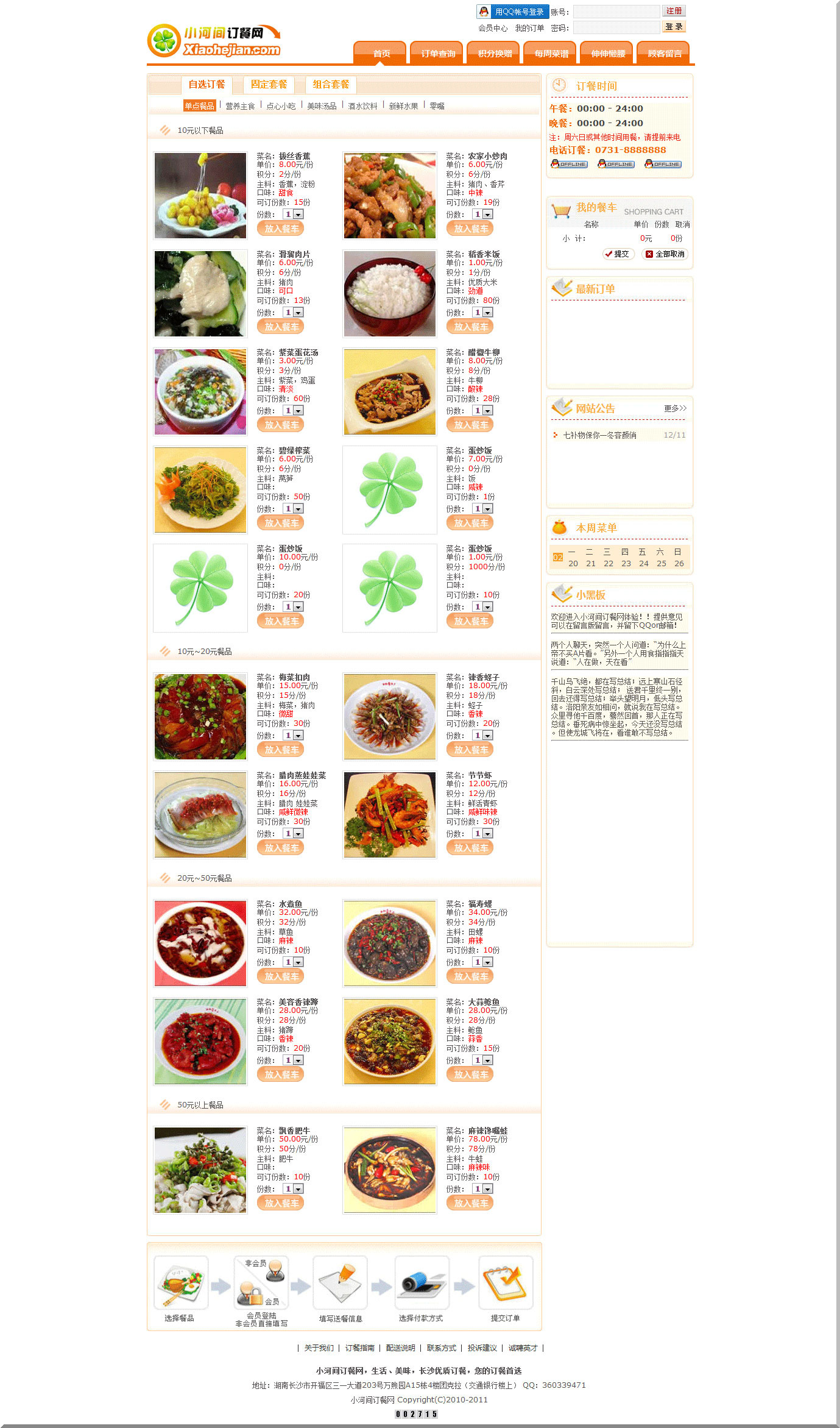Open 更多 announcements link

pyautogui.click(x=675, y=408)
